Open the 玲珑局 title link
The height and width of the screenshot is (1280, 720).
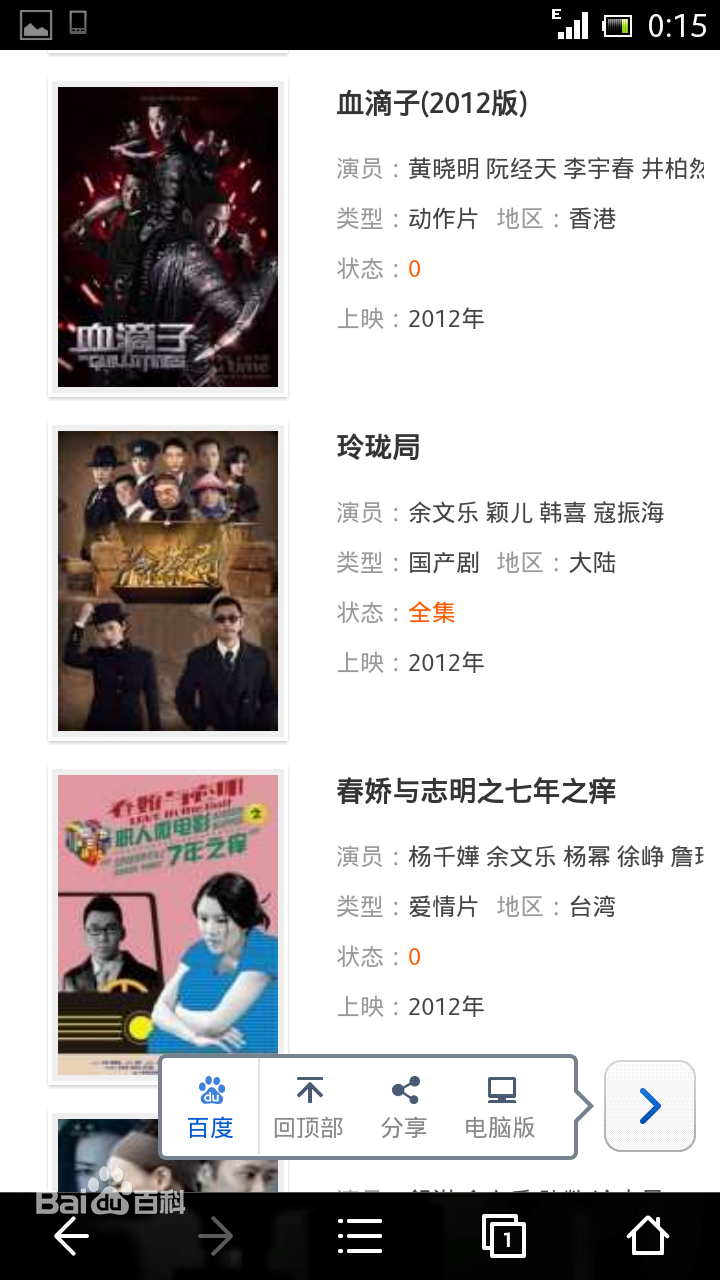tap(378, 448)
